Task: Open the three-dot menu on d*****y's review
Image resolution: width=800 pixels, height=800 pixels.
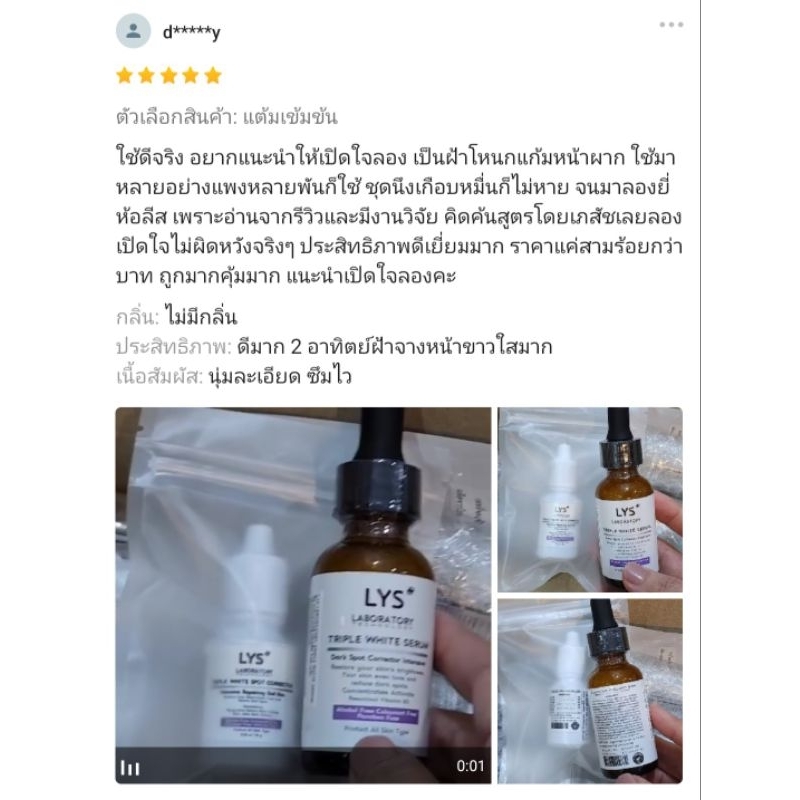Action: pos(671,24)
